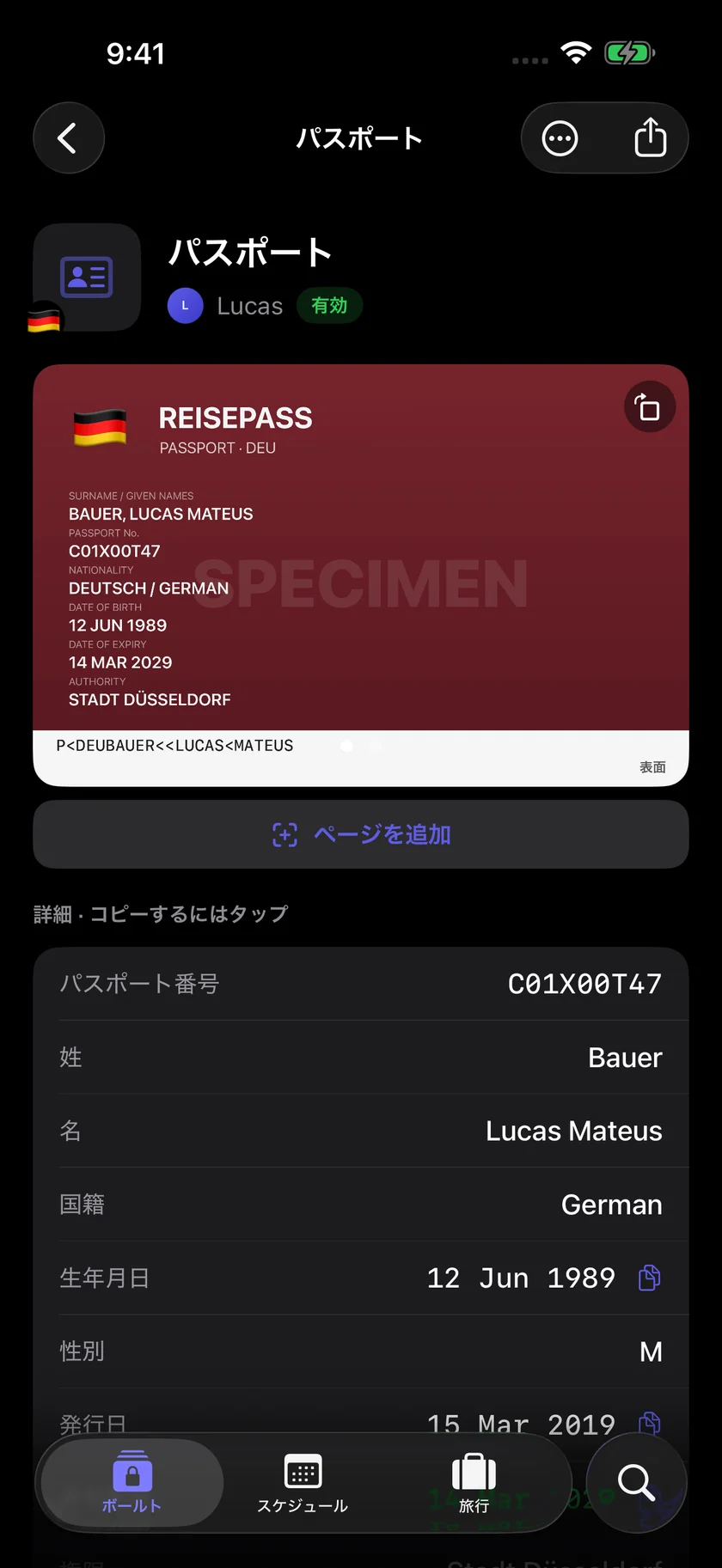The image size is (722, 1568).
Task: Open the Reisepass specimen card
Action: coord(361,575)
